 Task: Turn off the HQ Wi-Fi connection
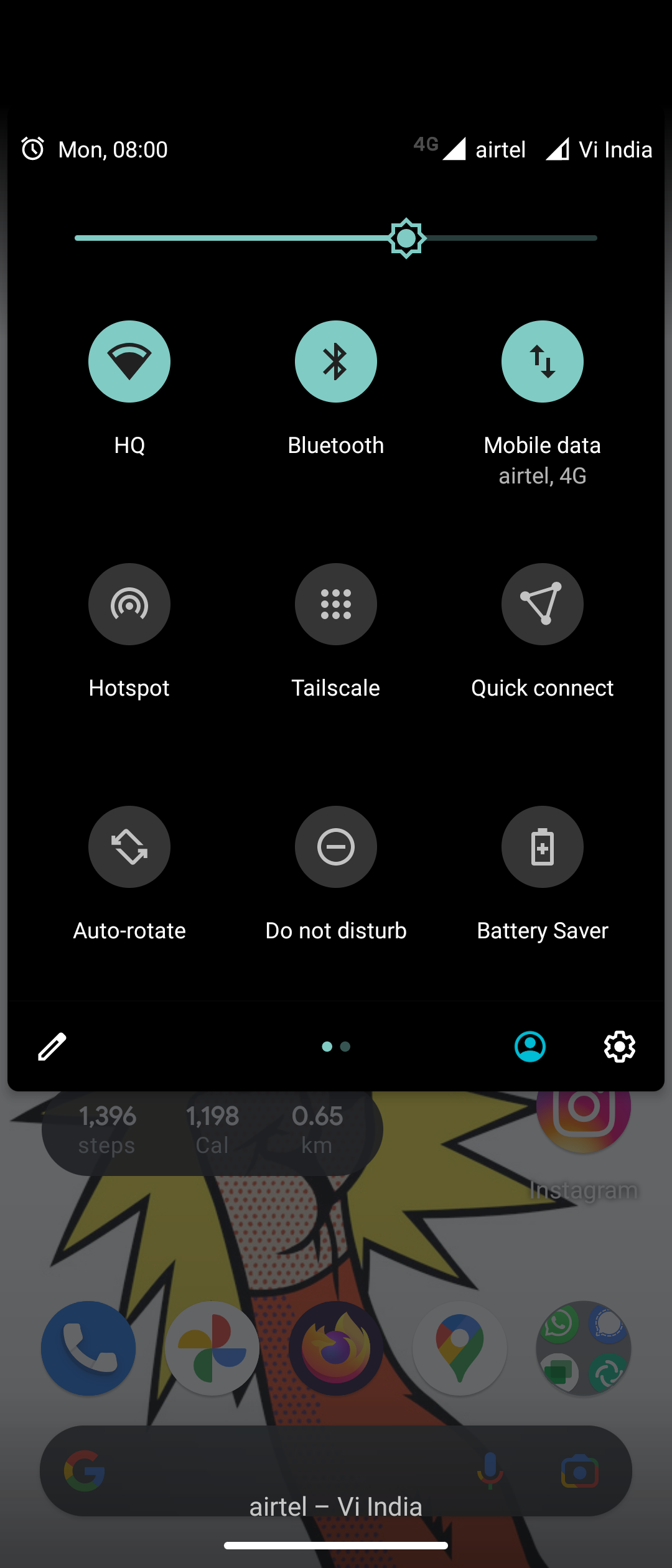(x=129, y=362)
